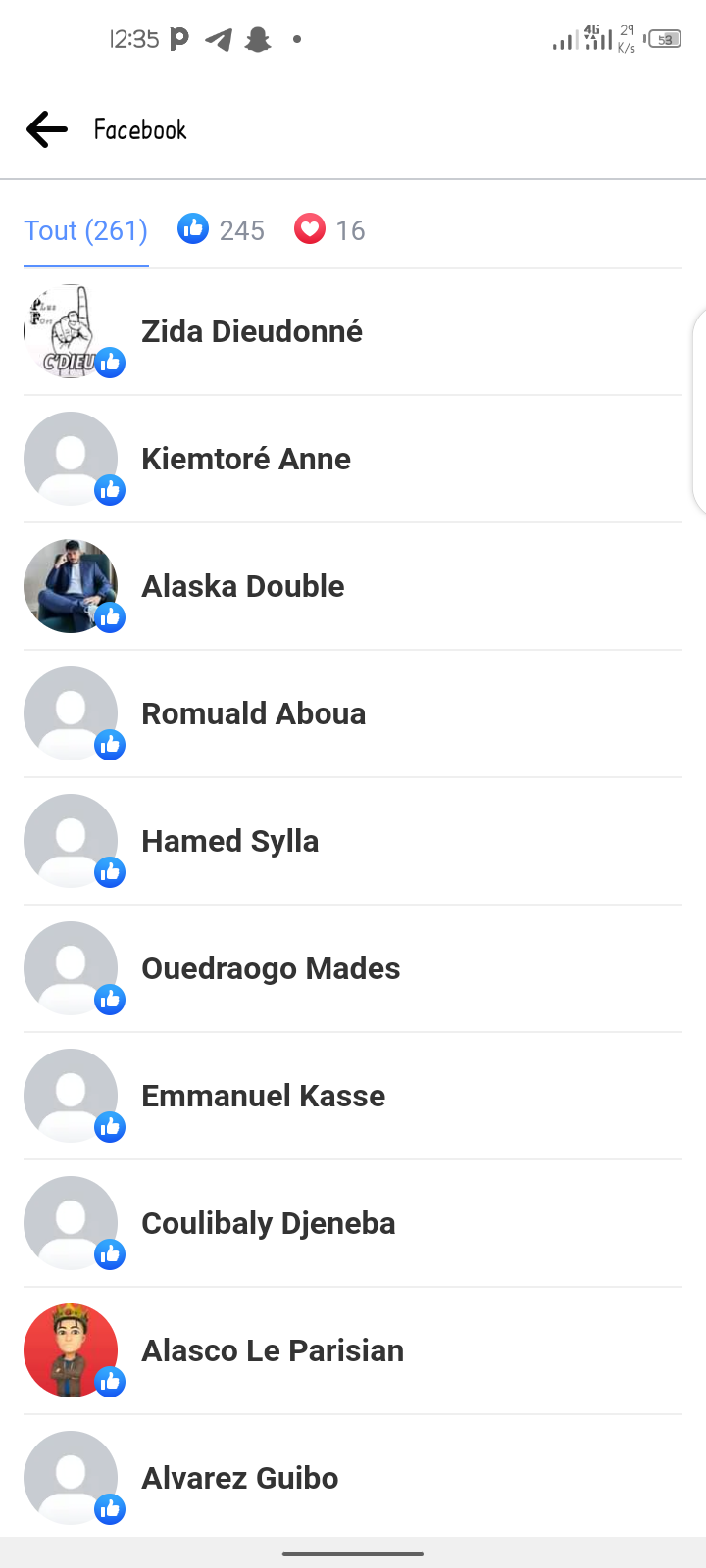The height and width of the screenshot is (1568, 706).
Task: Switch to the 16 love reactions tab
Action: (329, 230)
